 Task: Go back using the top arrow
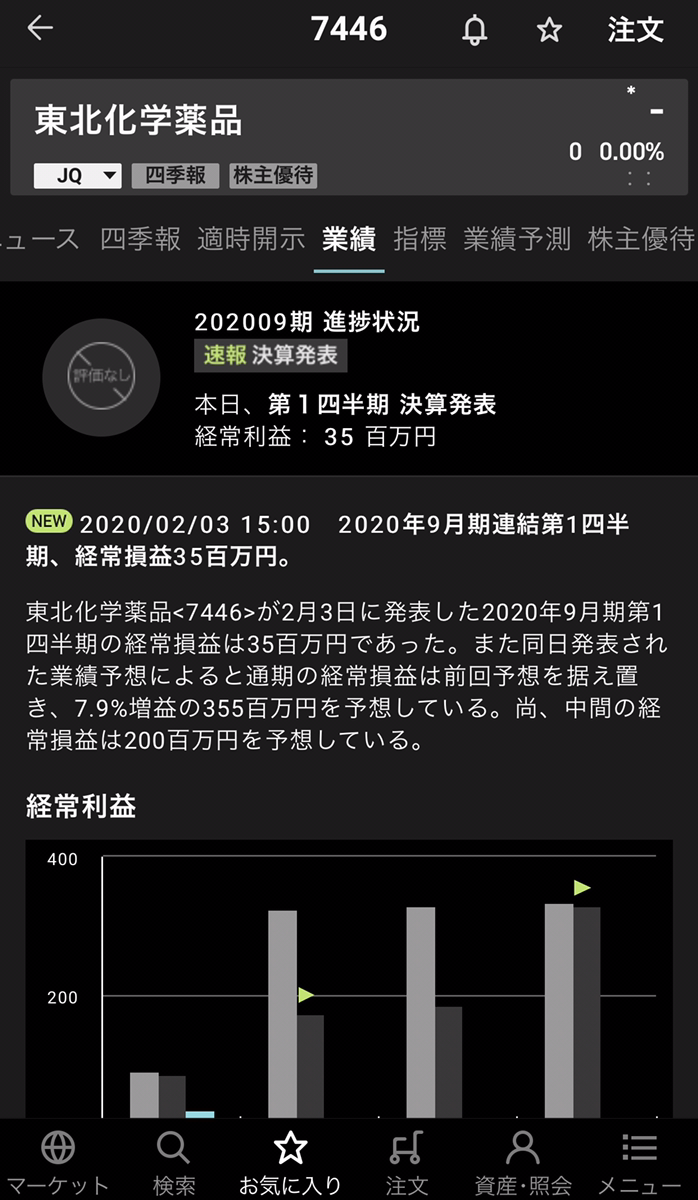tap(40, 29)
